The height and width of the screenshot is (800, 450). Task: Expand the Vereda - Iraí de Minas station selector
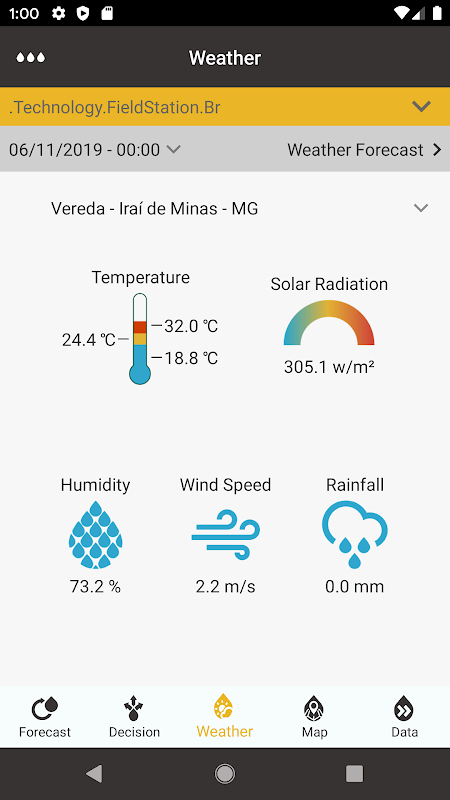(x=239, y=208)
